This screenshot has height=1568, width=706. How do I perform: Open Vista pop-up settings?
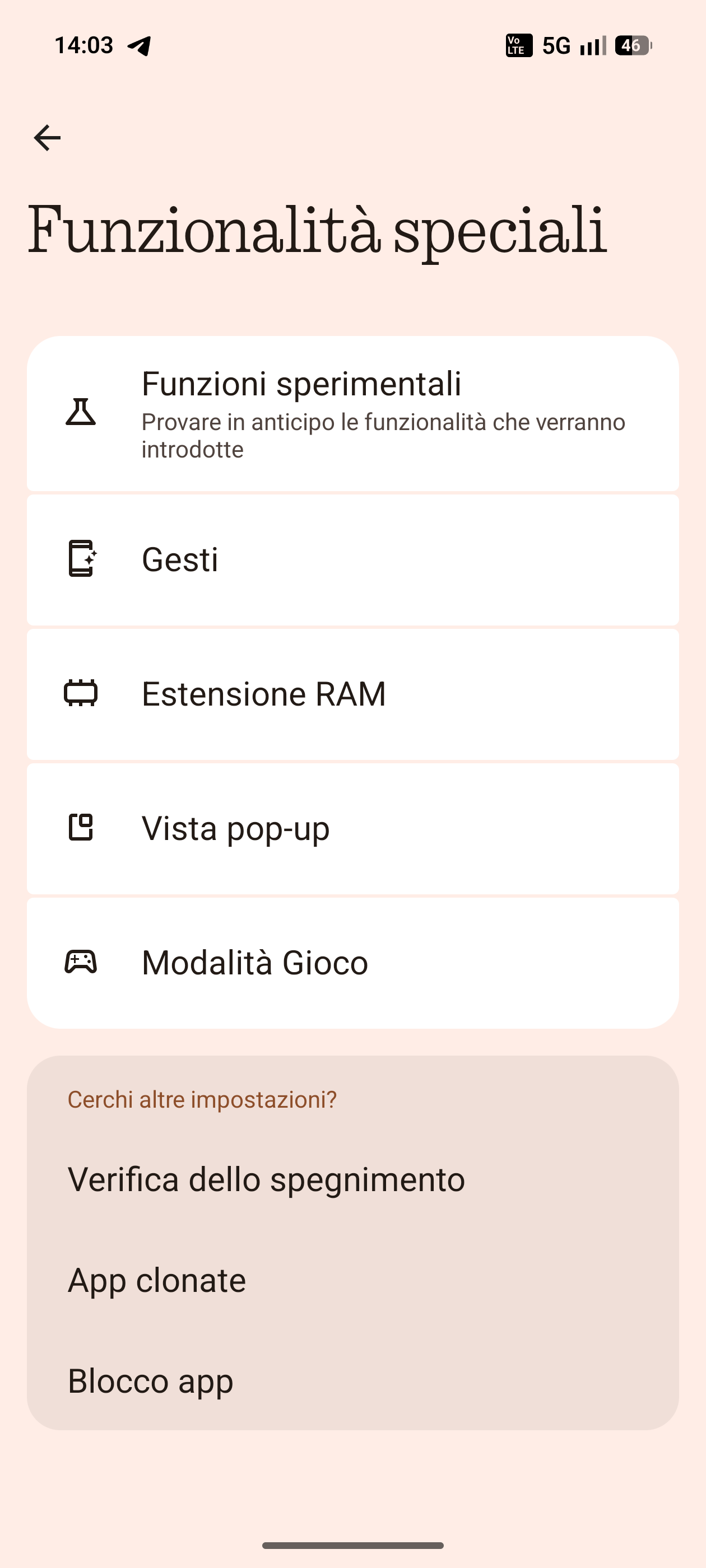pyautogui.click(x=352, y=828)
